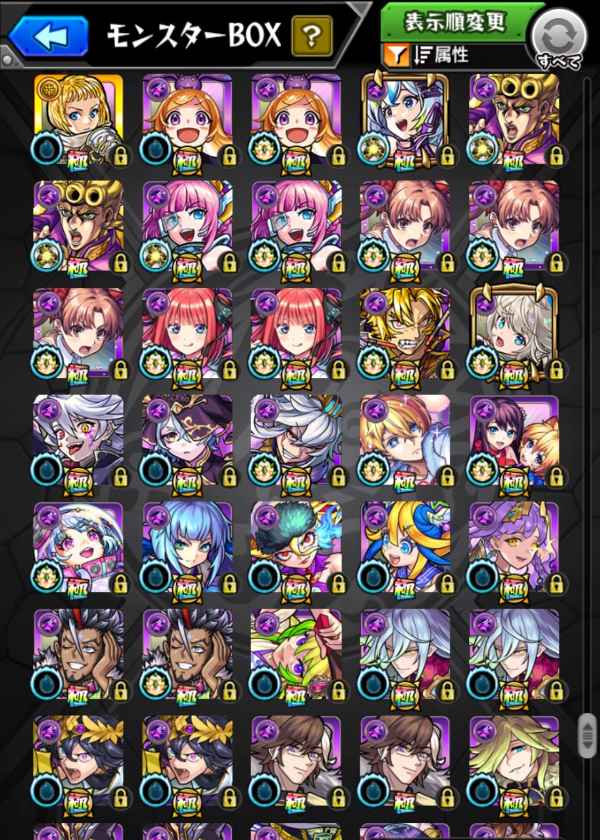Choose the purple-haired monster with gold ornaments
The height and width of the screenshot is (840, 600).
pos(513,547)
